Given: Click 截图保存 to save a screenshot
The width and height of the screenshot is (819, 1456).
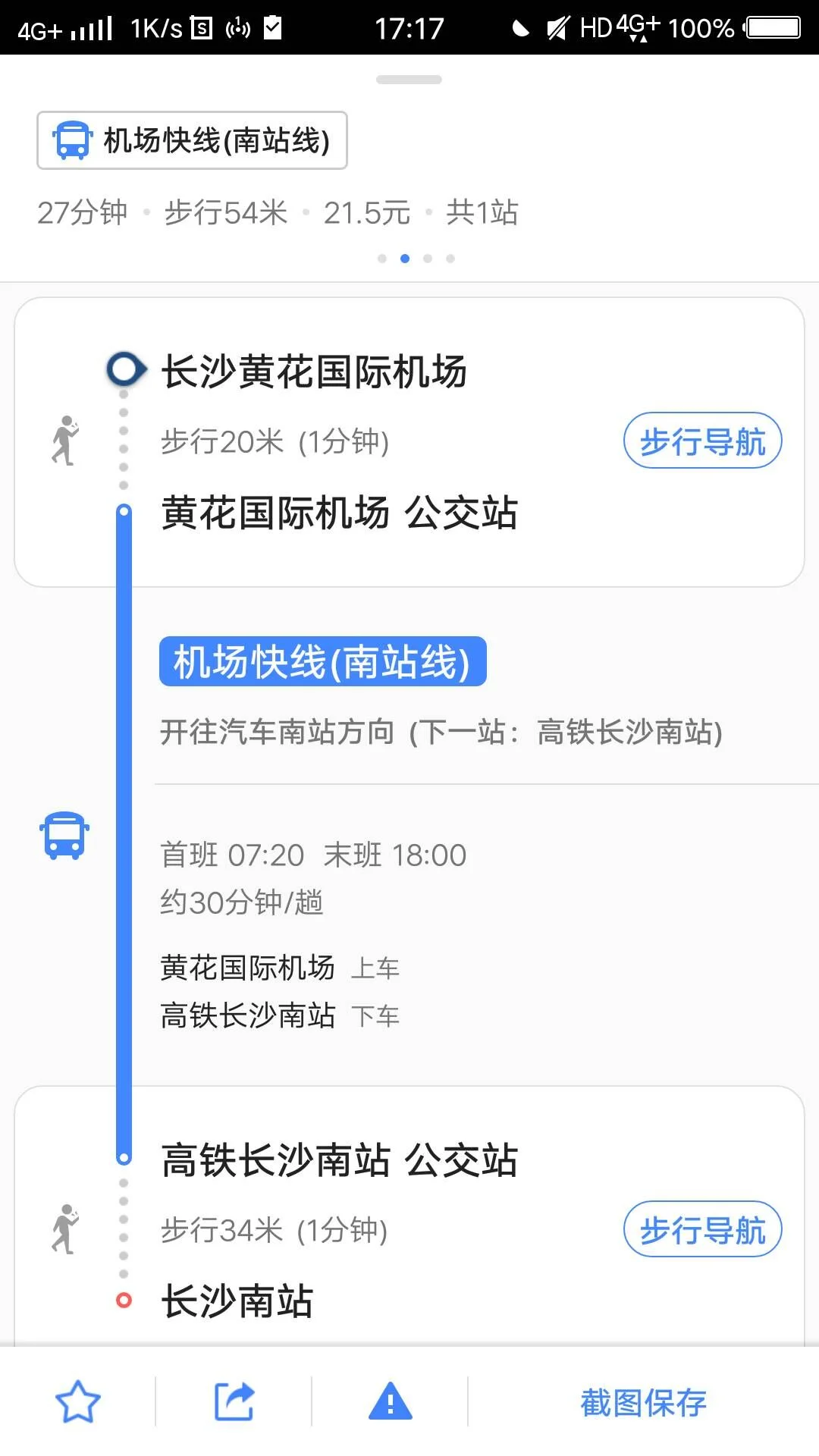Looking at the screenshot, I should [x=644, y=1402].
